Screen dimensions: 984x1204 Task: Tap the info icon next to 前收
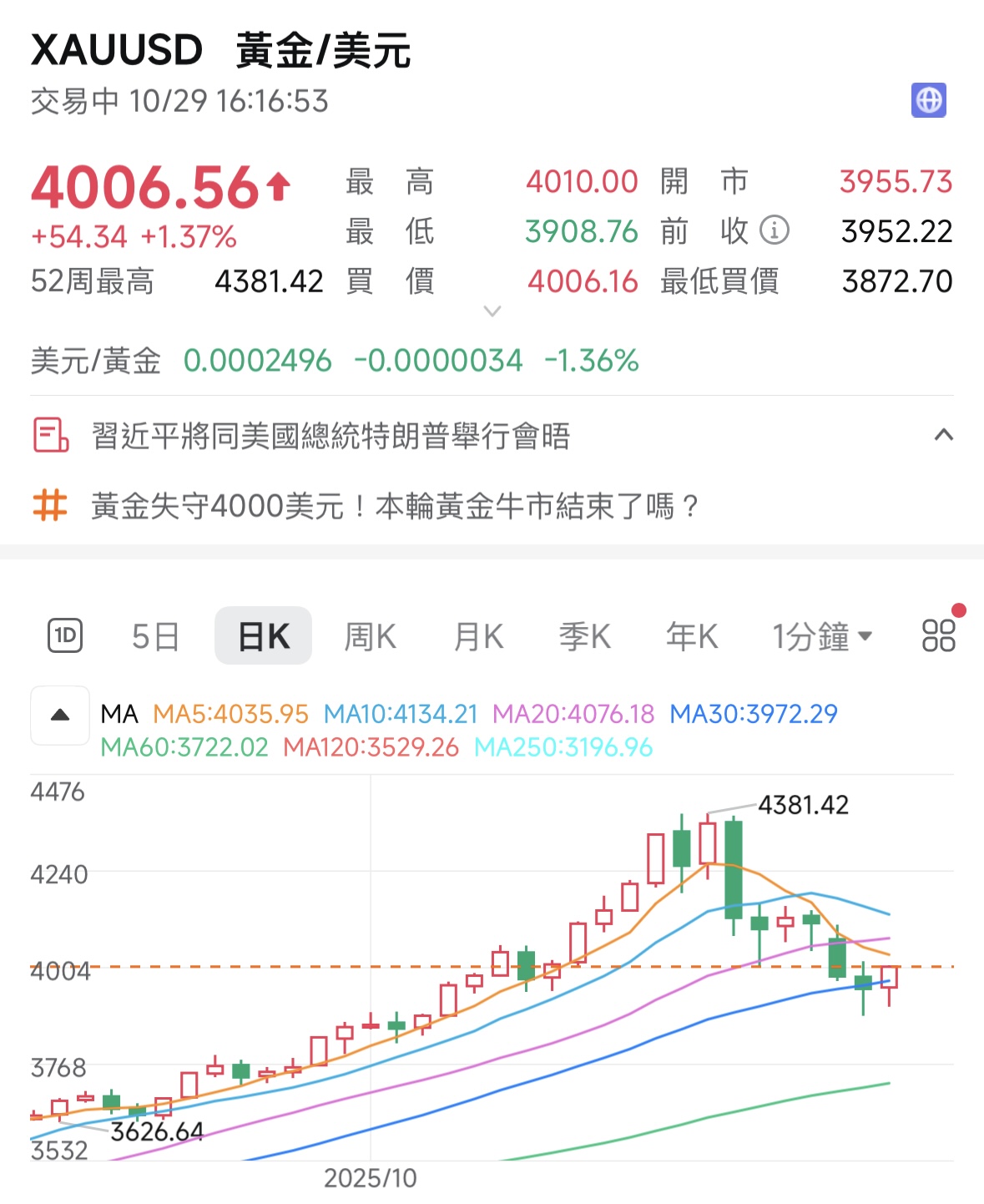775,230
